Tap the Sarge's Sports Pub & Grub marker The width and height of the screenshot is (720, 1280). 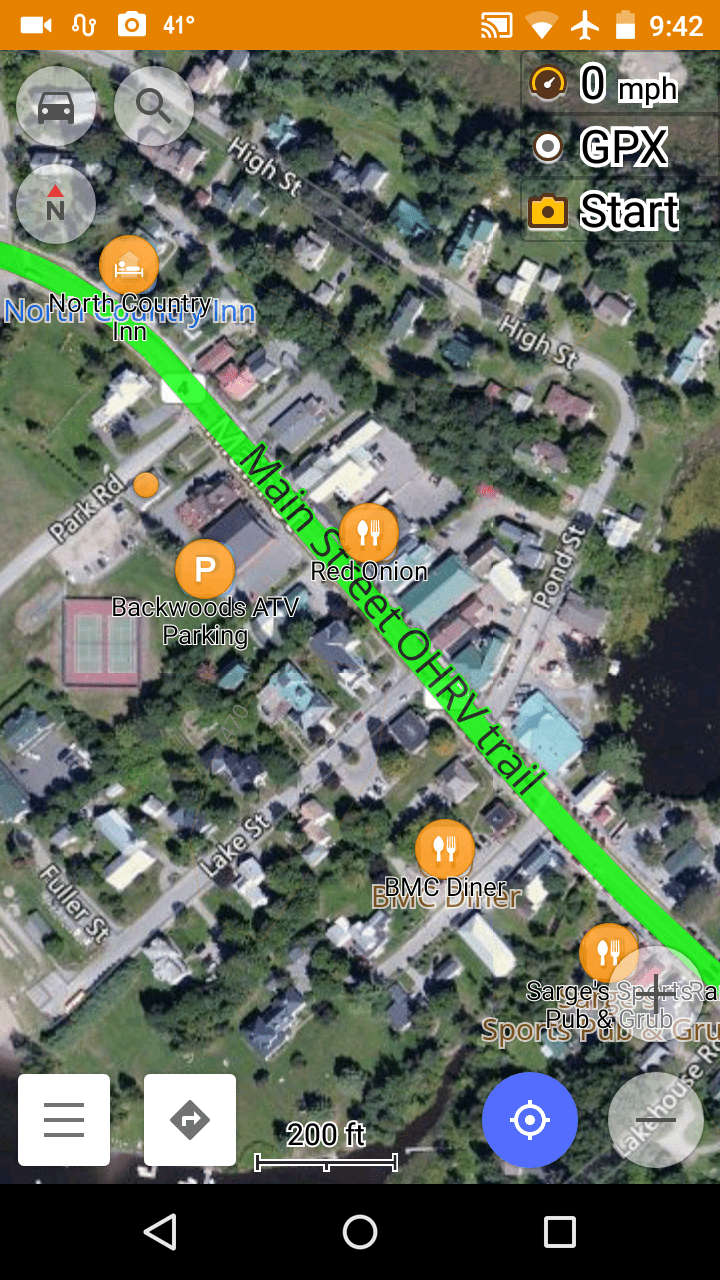[608, 953]
